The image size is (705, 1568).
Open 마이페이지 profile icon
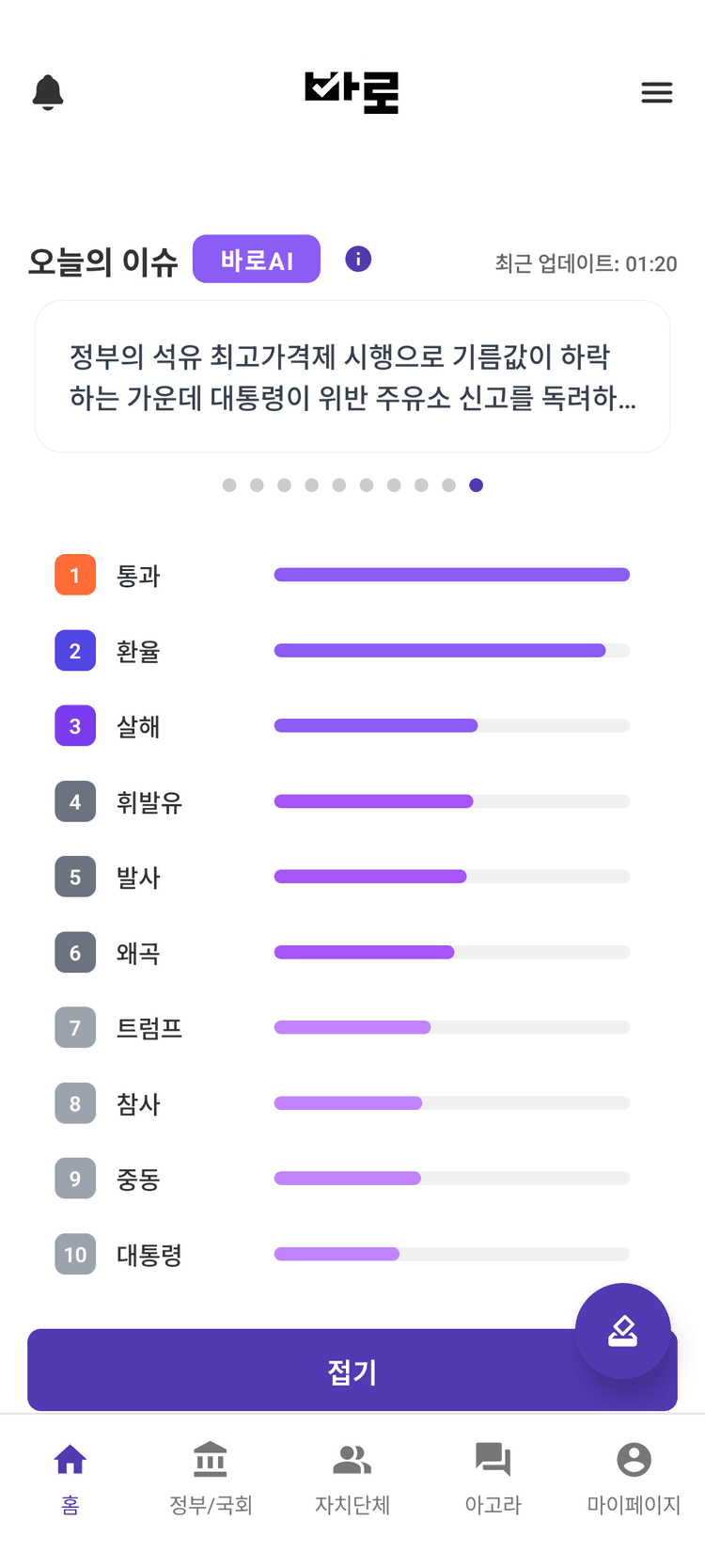(x=633, y=1460)
